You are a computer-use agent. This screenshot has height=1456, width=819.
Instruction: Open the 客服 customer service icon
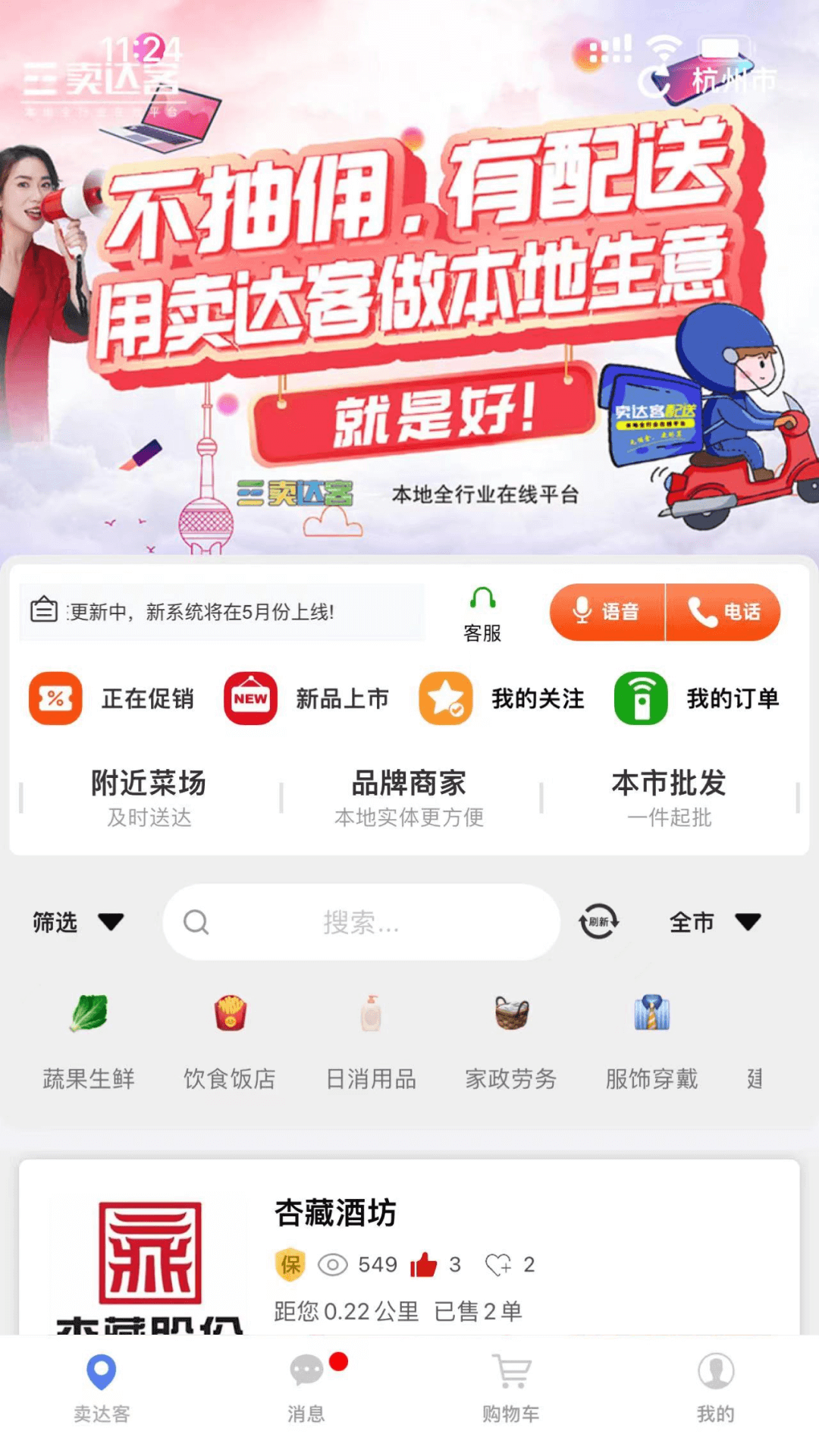pyautogui.click(x=482, y=613)
